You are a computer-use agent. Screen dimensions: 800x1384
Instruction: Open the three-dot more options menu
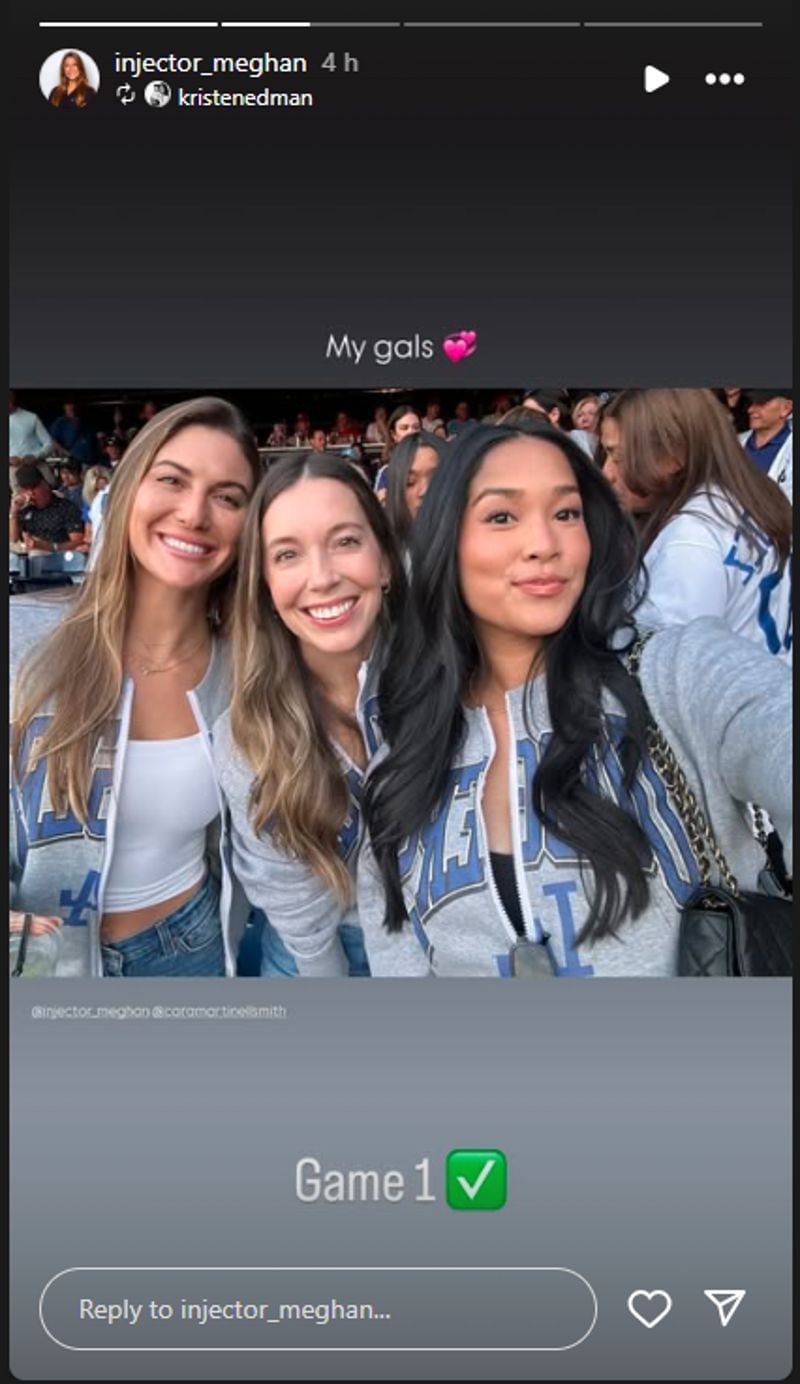tap(724, 79)
